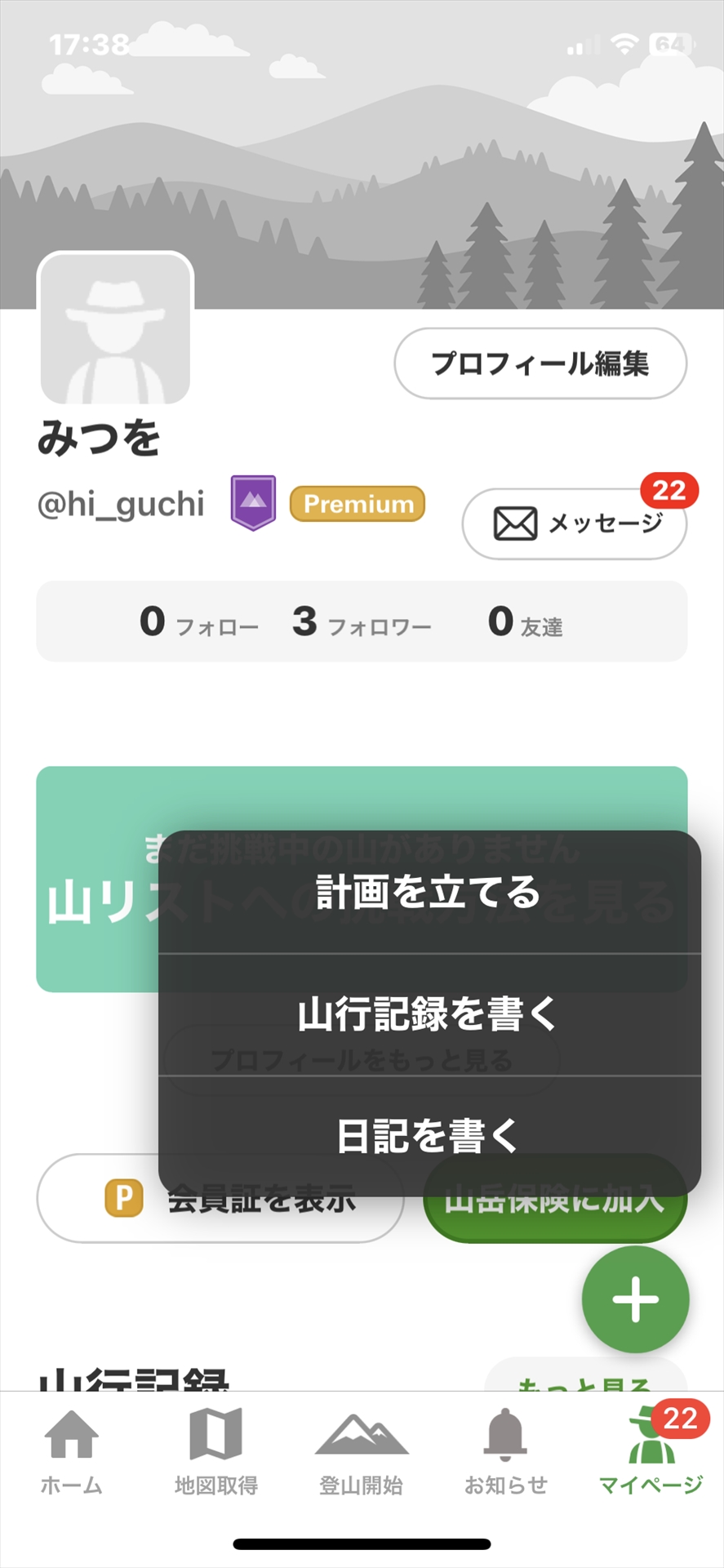Tap the profile avatar picture
724x1568 pixels.
tap(115, 329)
